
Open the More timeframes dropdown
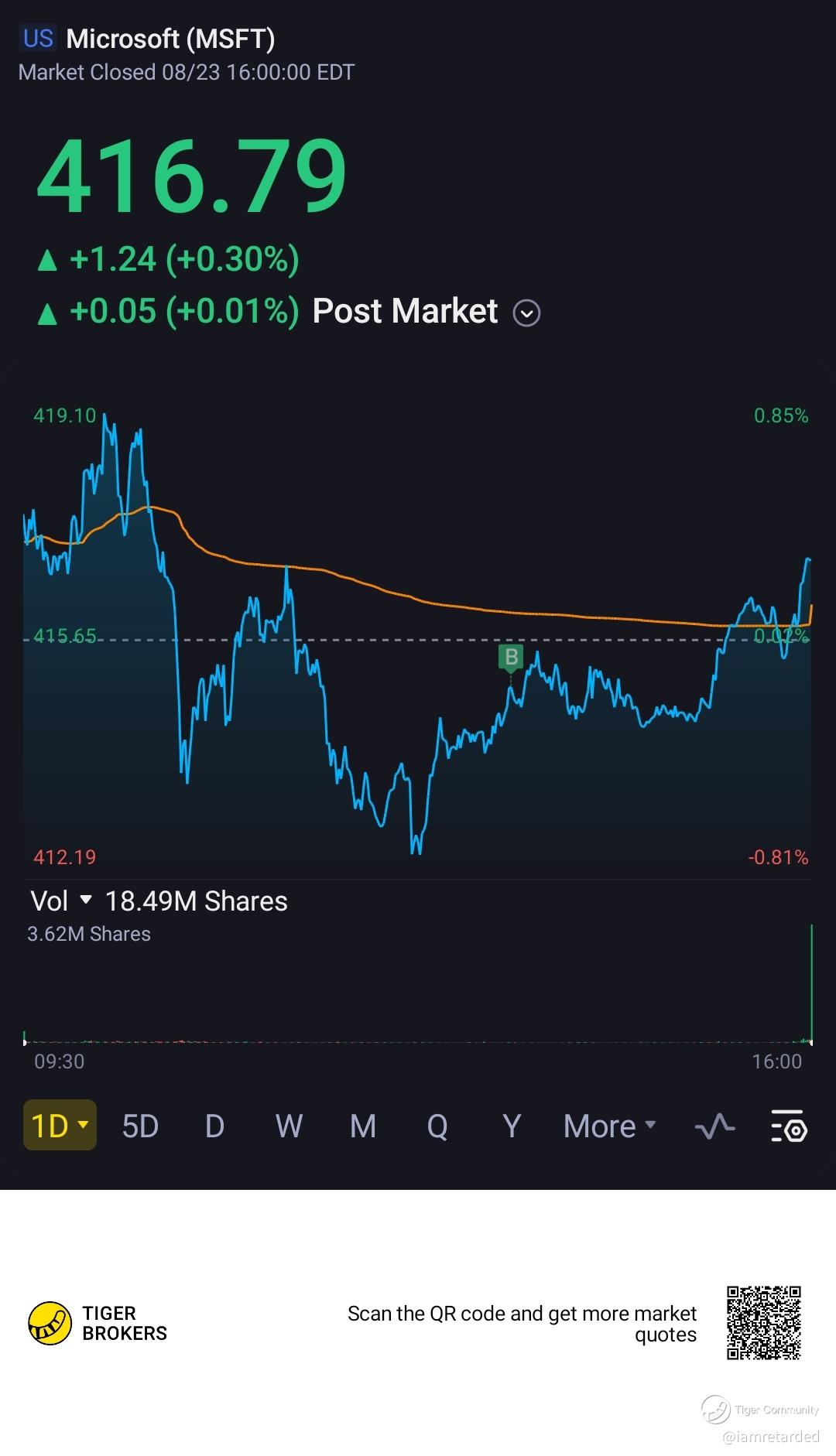(x=610, y=1126)
